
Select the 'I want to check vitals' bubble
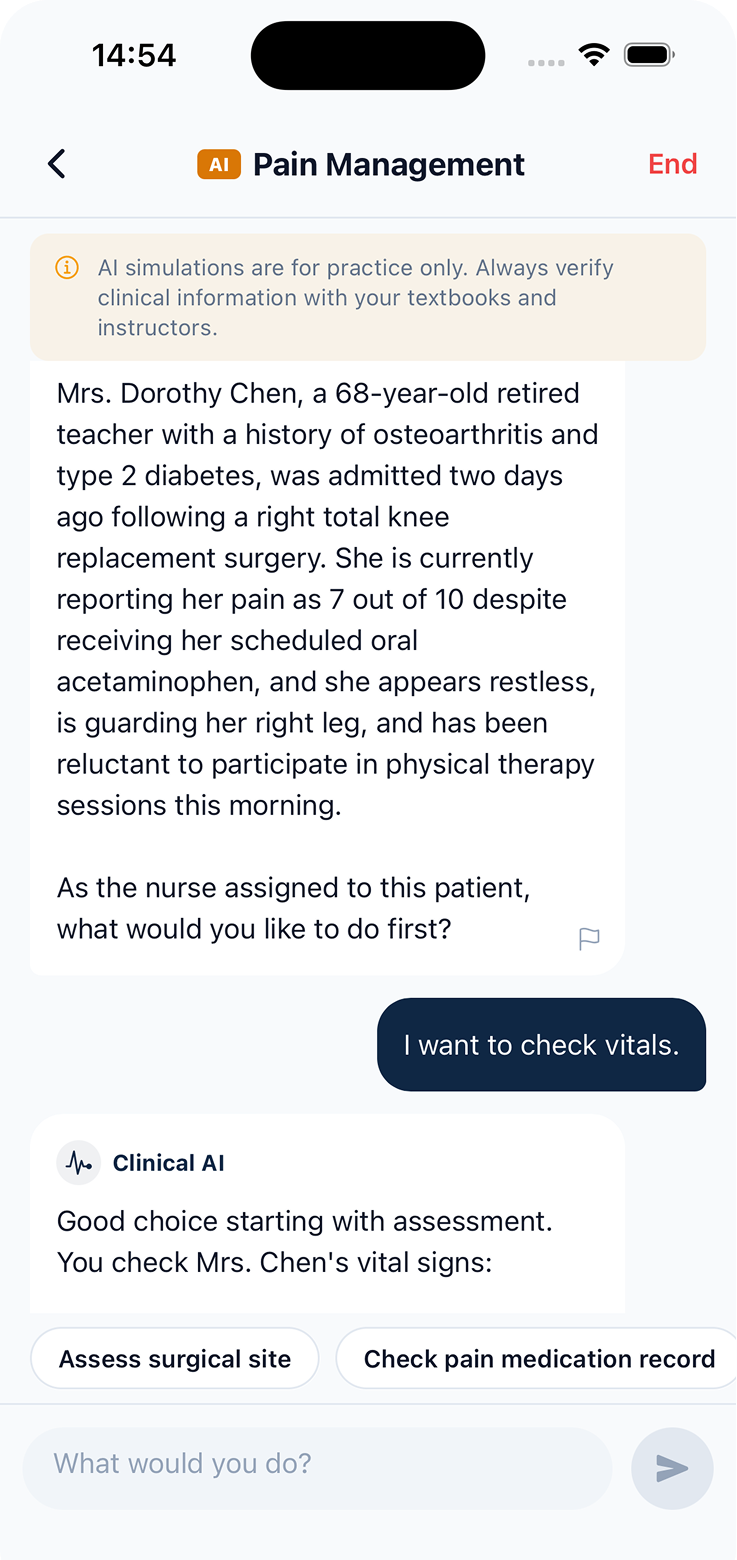[x=541, y=1044]
